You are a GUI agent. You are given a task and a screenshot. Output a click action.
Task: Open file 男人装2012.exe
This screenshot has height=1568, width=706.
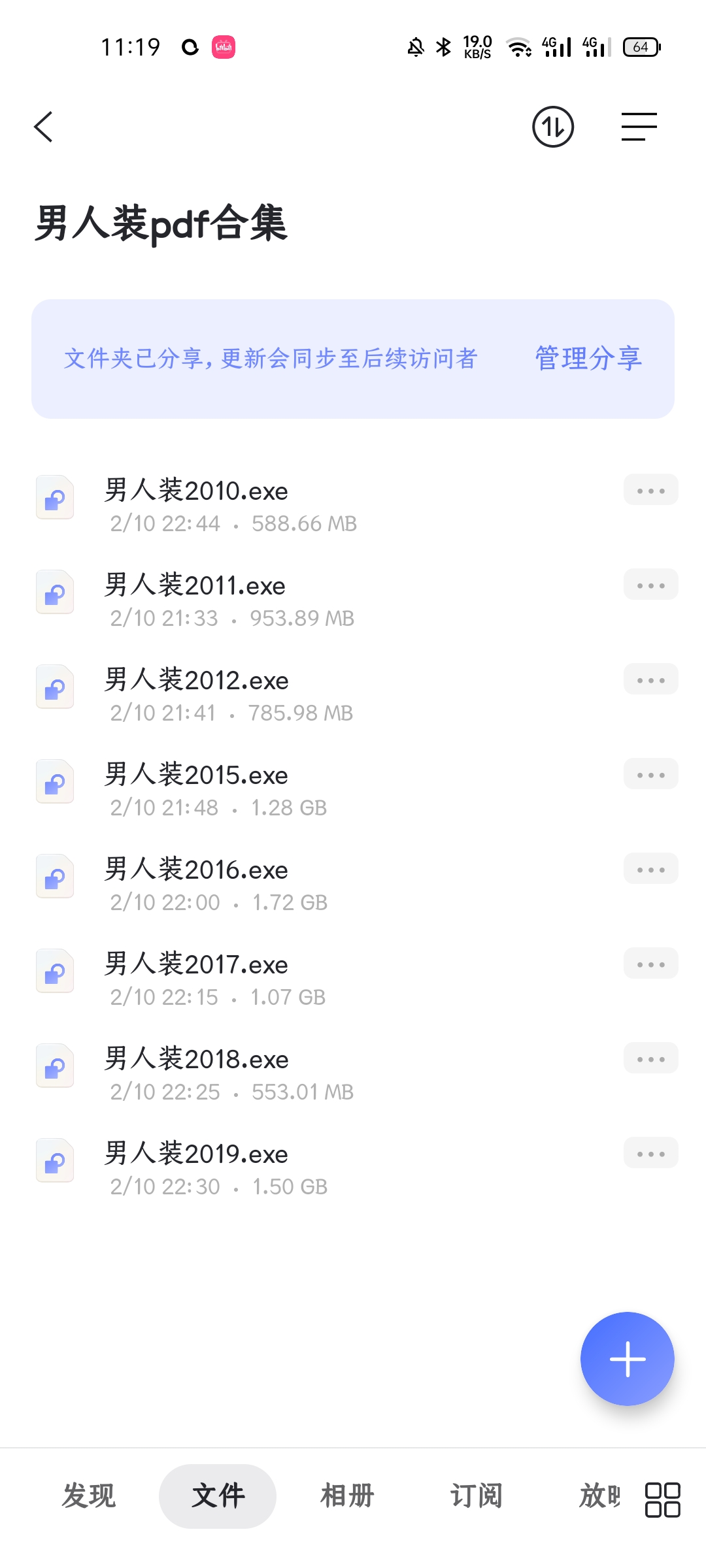pos(327,694)
